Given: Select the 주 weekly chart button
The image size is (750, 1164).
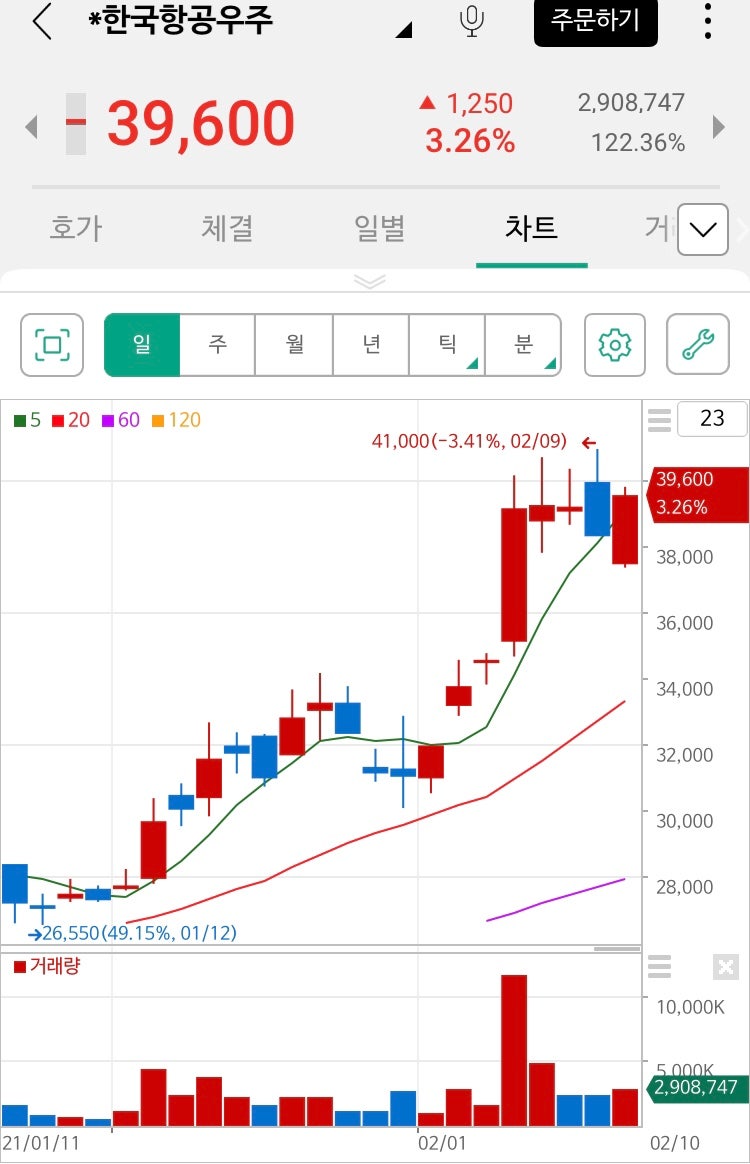Looking at the screenshot, I should pos(217,344).
